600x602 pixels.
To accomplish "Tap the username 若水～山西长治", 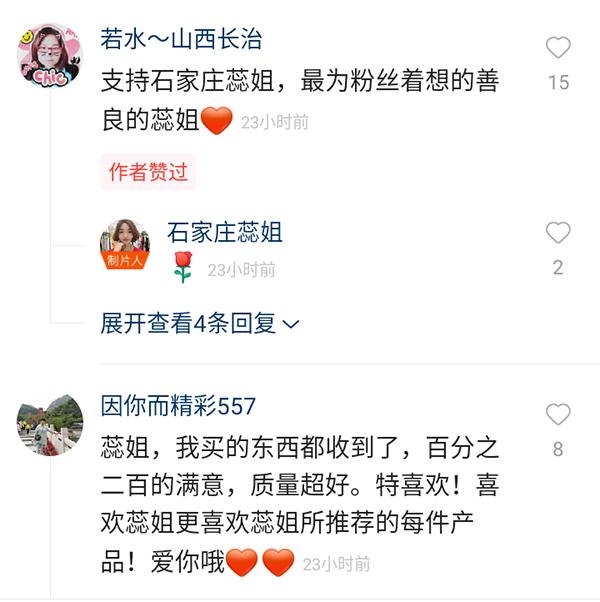I will coord(181,40).
